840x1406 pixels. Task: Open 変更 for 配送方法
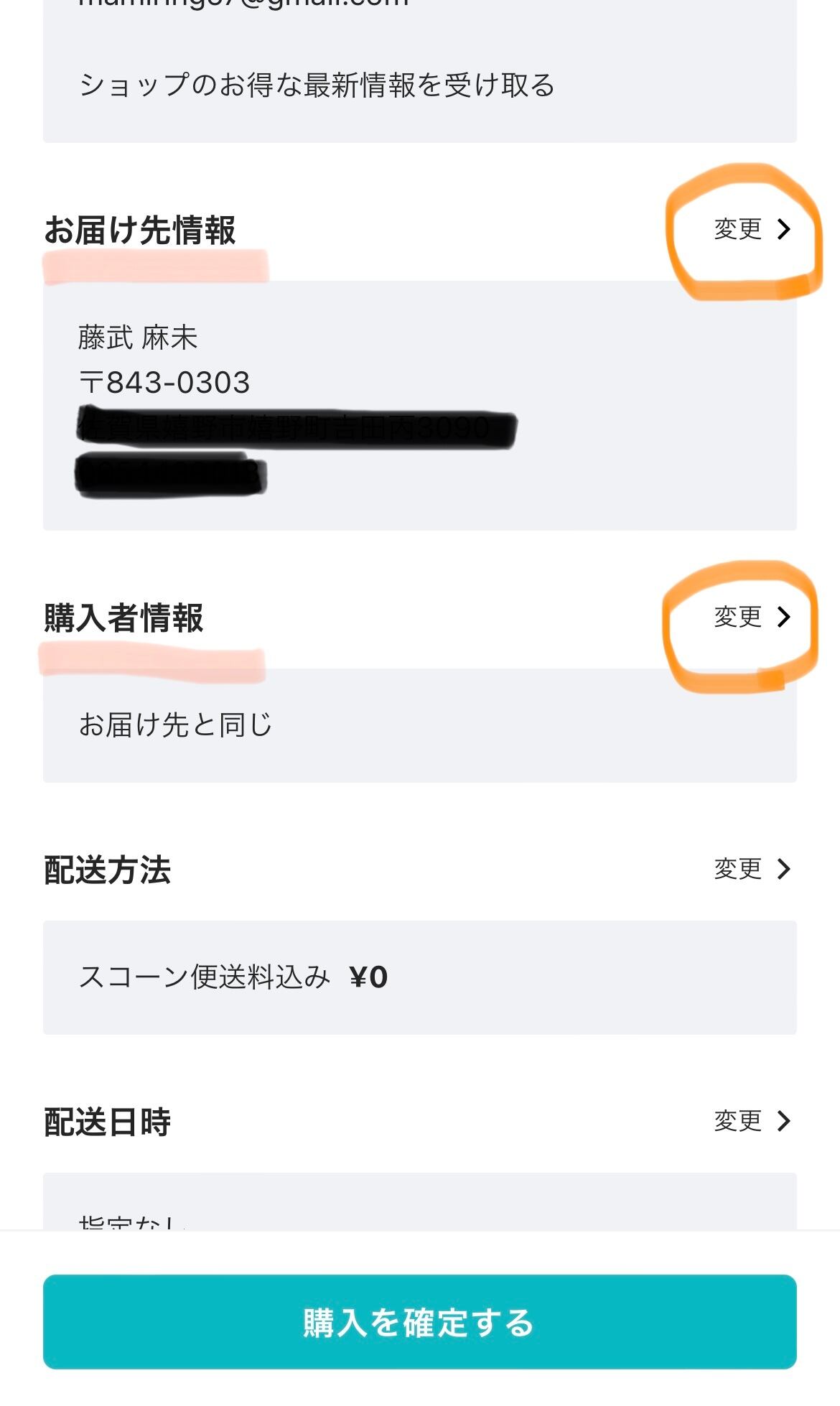coord(752,869)
